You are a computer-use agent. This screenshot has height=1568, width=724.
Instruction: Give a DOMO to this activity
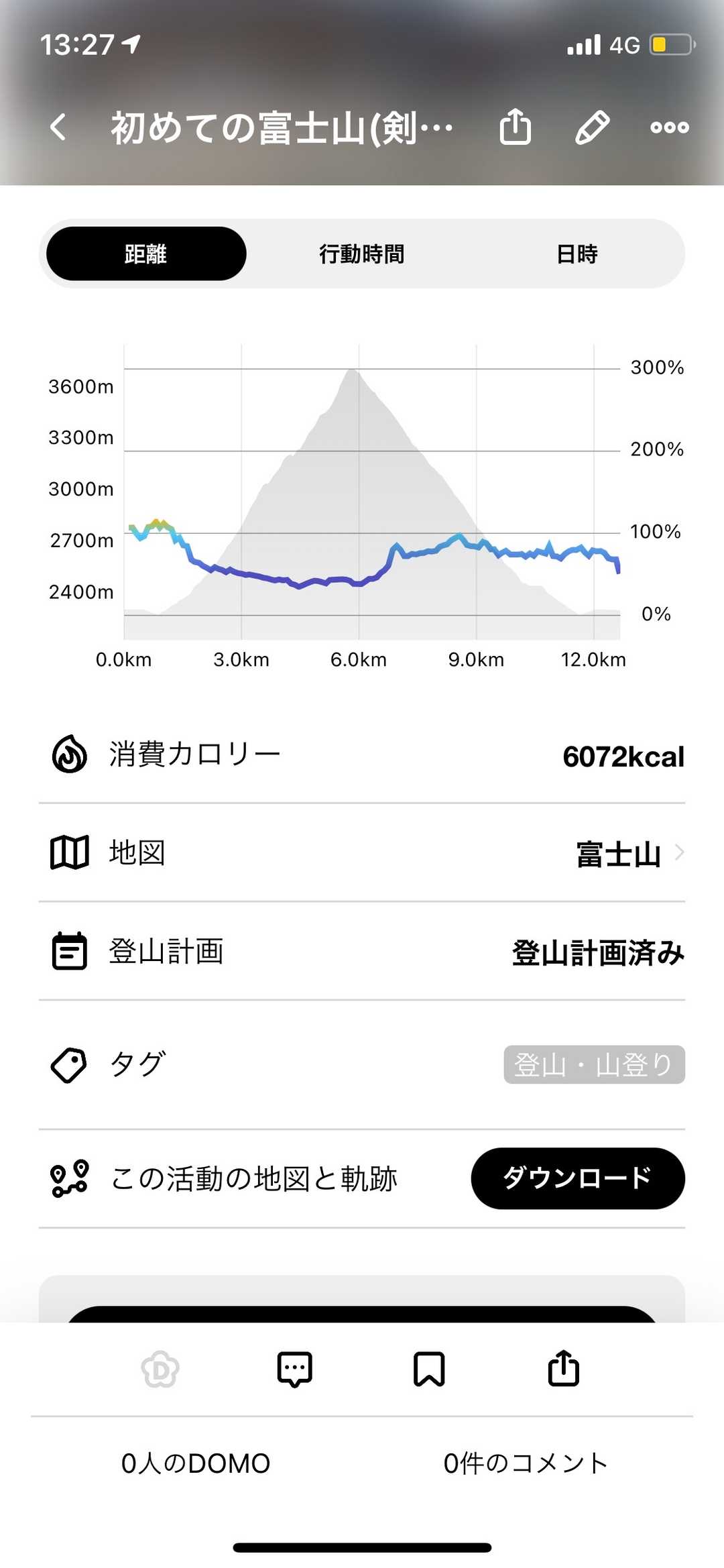point(160,1369)
